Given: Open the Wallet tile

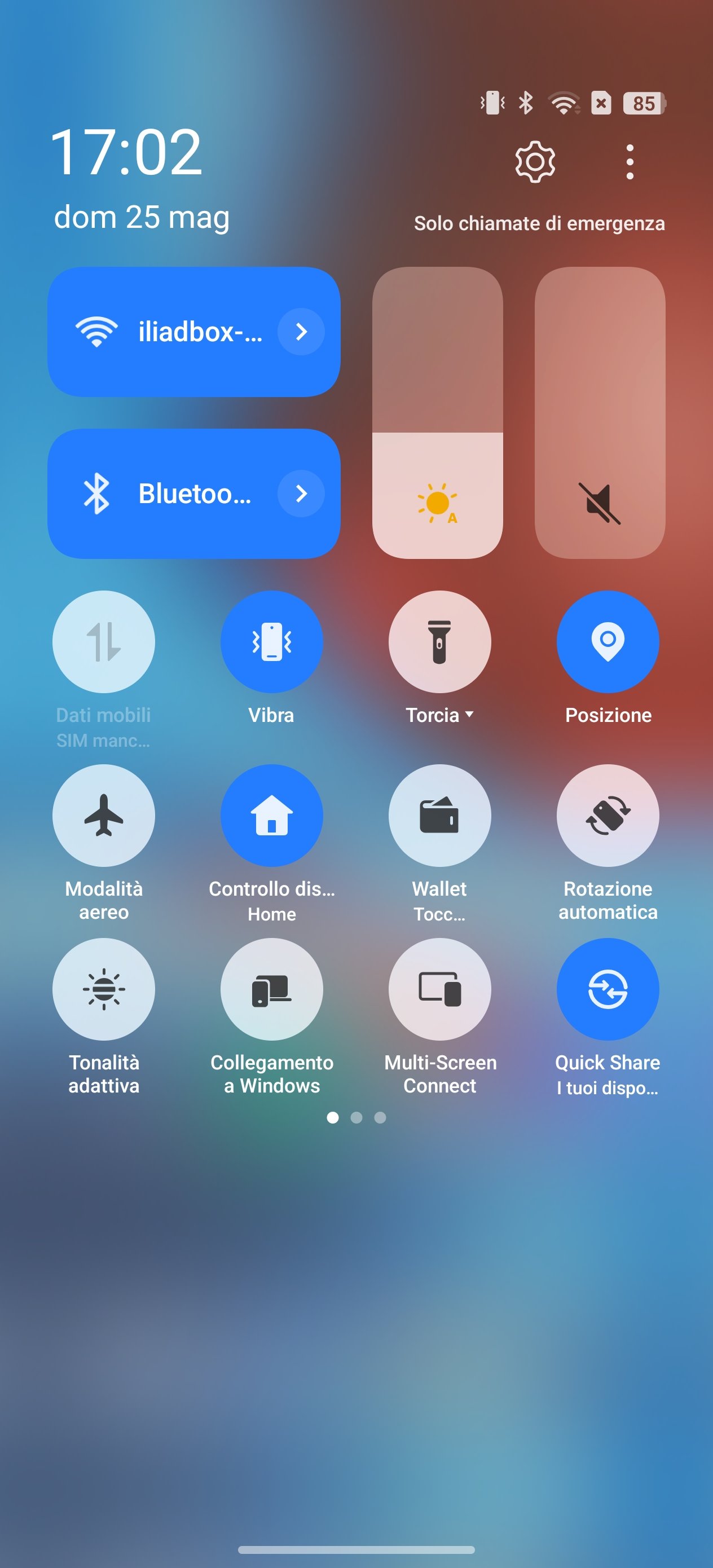Looking at the screenshot, I should pos(439,816).
